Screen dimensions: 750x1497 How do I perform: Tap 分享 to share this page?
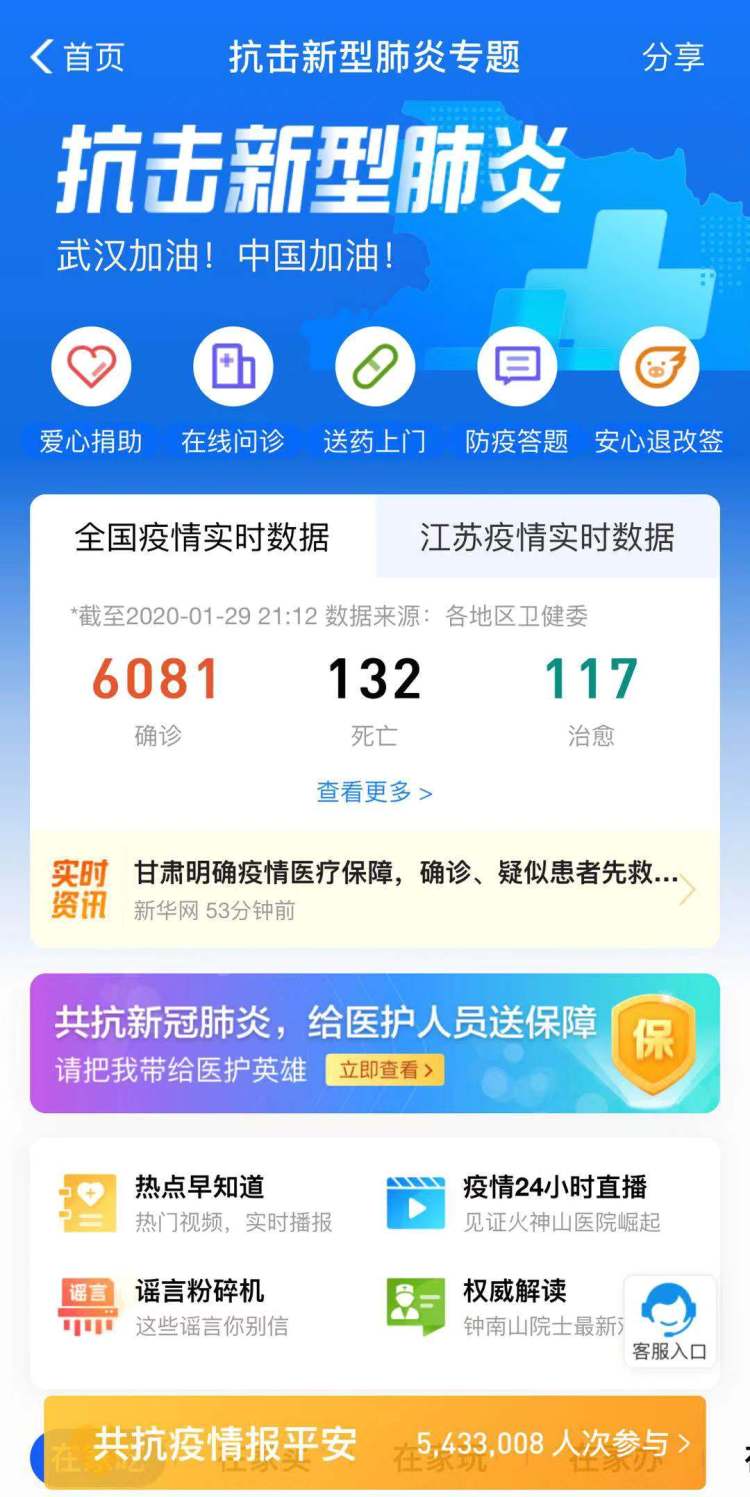click(673, 57)
